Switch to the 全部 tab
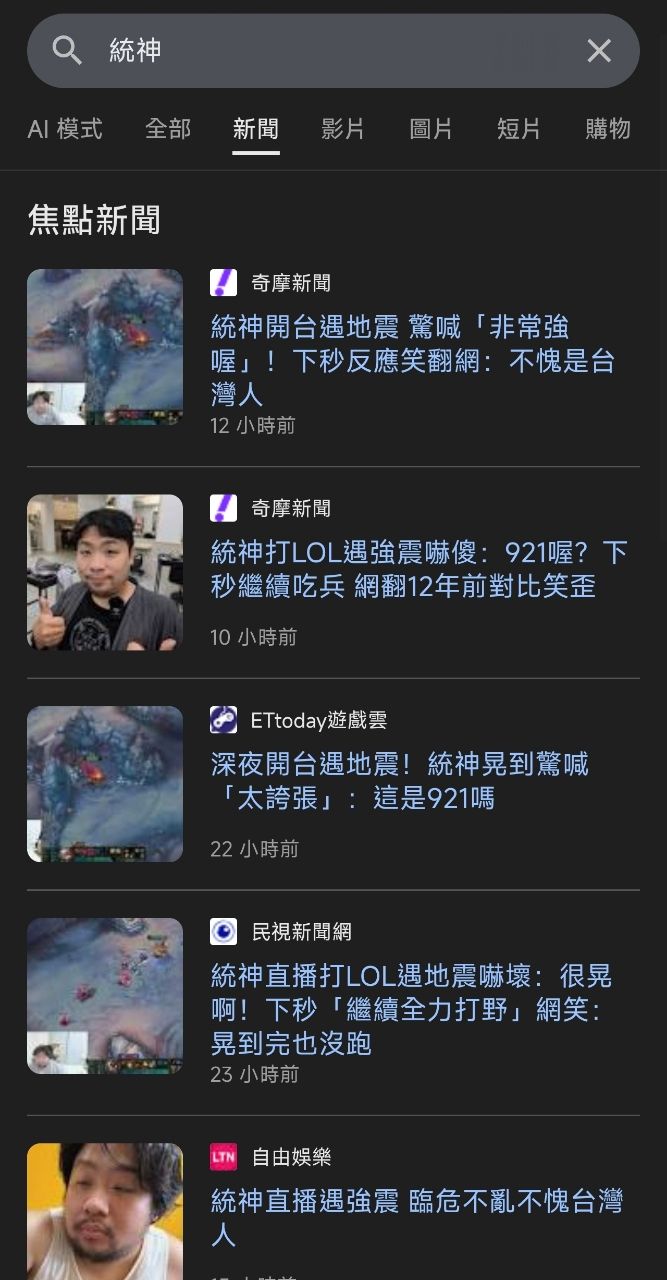 point(167,129)
